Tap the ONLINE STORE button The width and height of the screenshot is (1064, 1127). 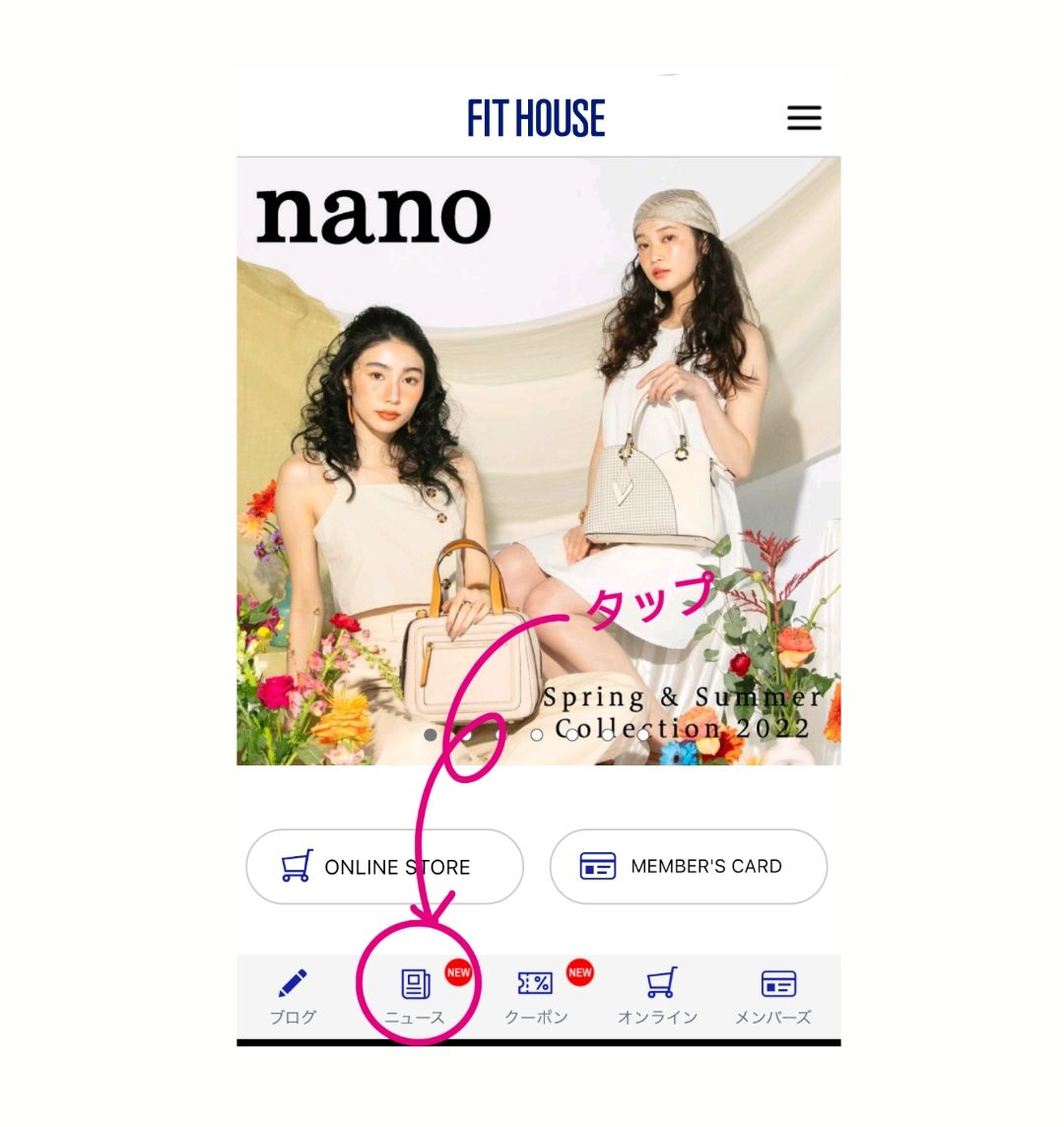384,867
